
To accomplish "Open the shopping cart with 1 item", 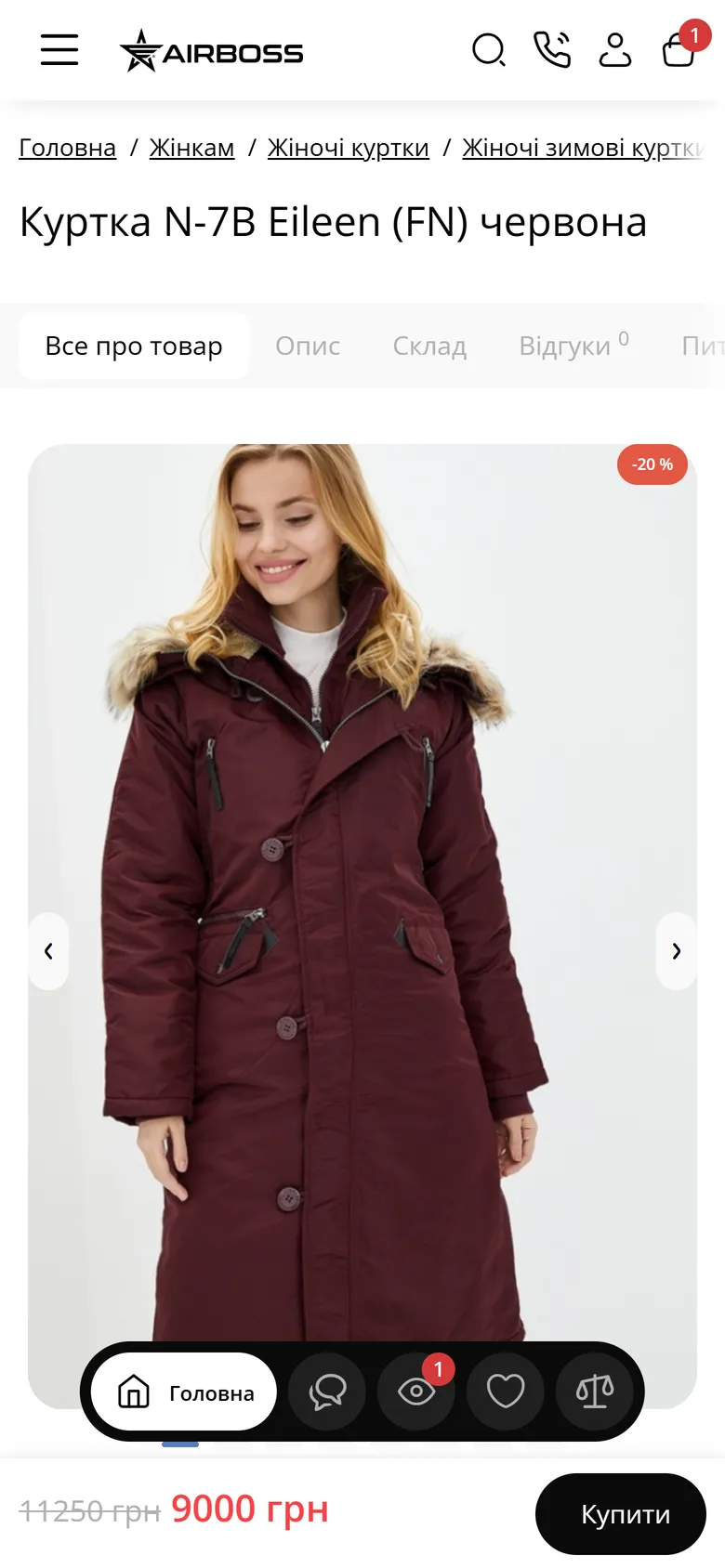I will tap(679, 50).
